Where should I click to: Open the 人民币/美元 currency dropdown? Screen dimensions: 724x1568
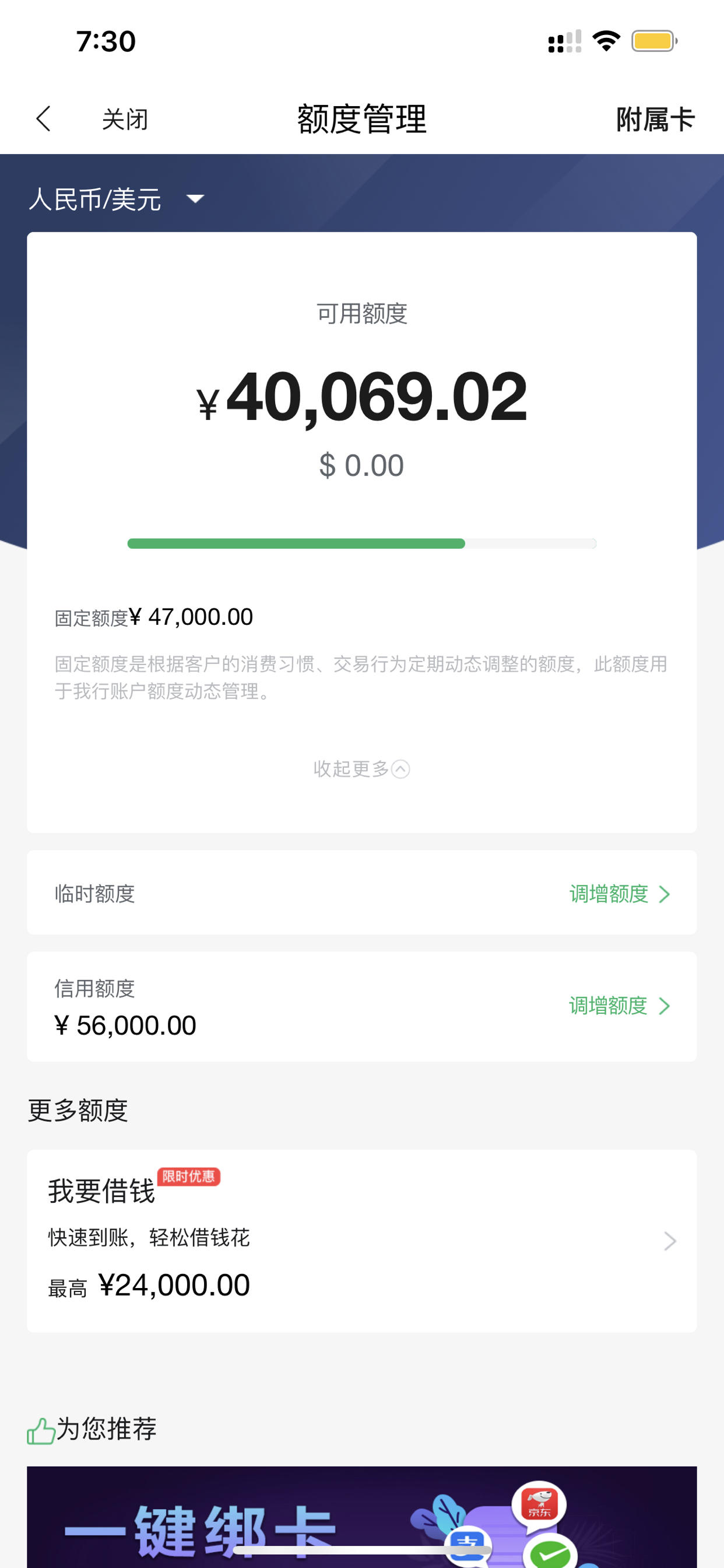click(x=117, y=199)
